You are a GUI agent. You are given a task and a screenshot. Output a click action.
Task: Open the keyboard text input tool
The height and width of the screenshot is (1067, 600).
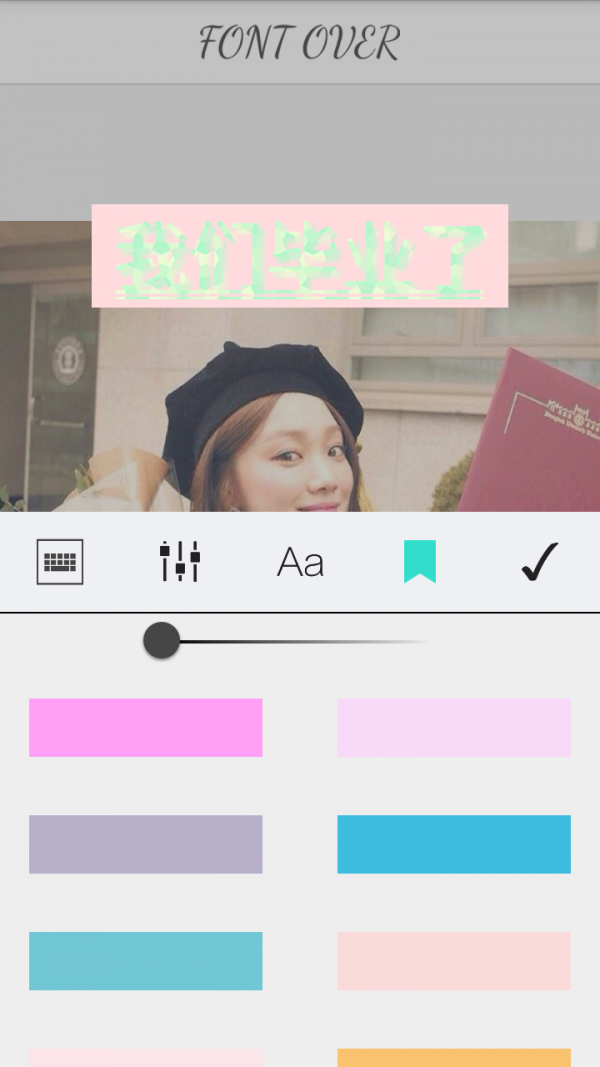tap(60, 562)
